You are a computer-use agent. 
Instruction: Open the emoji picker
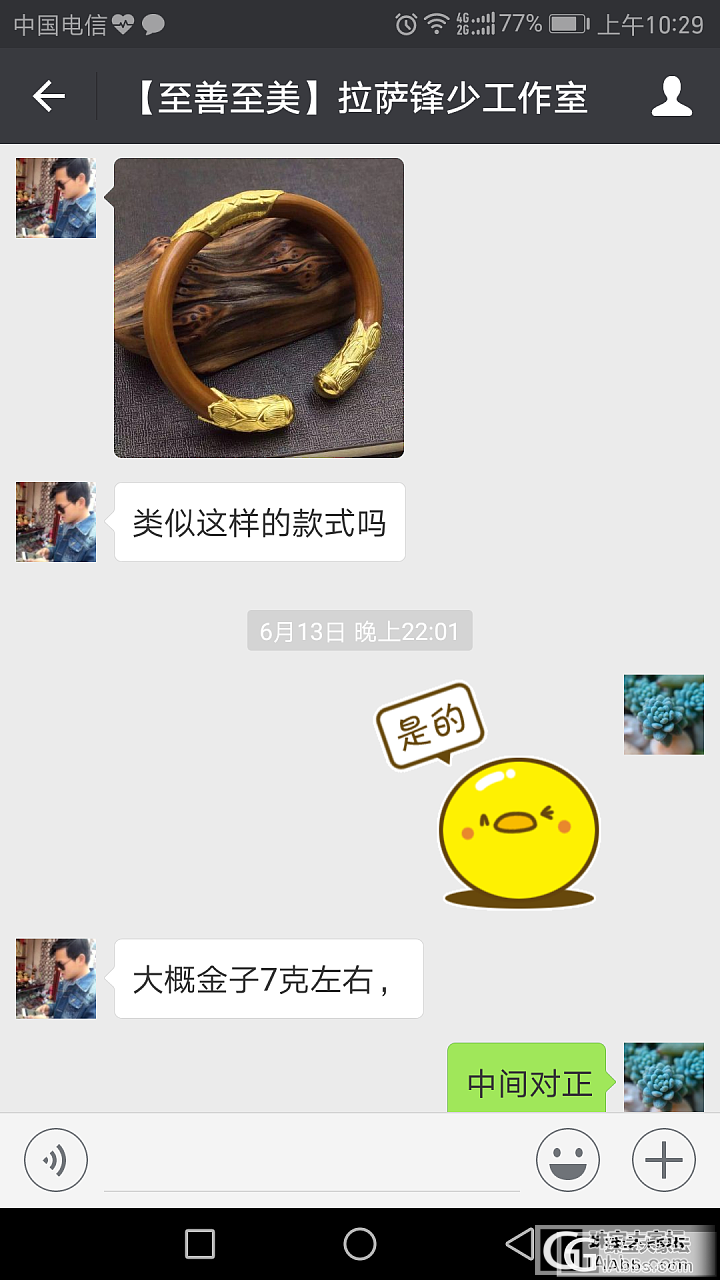567,1160
